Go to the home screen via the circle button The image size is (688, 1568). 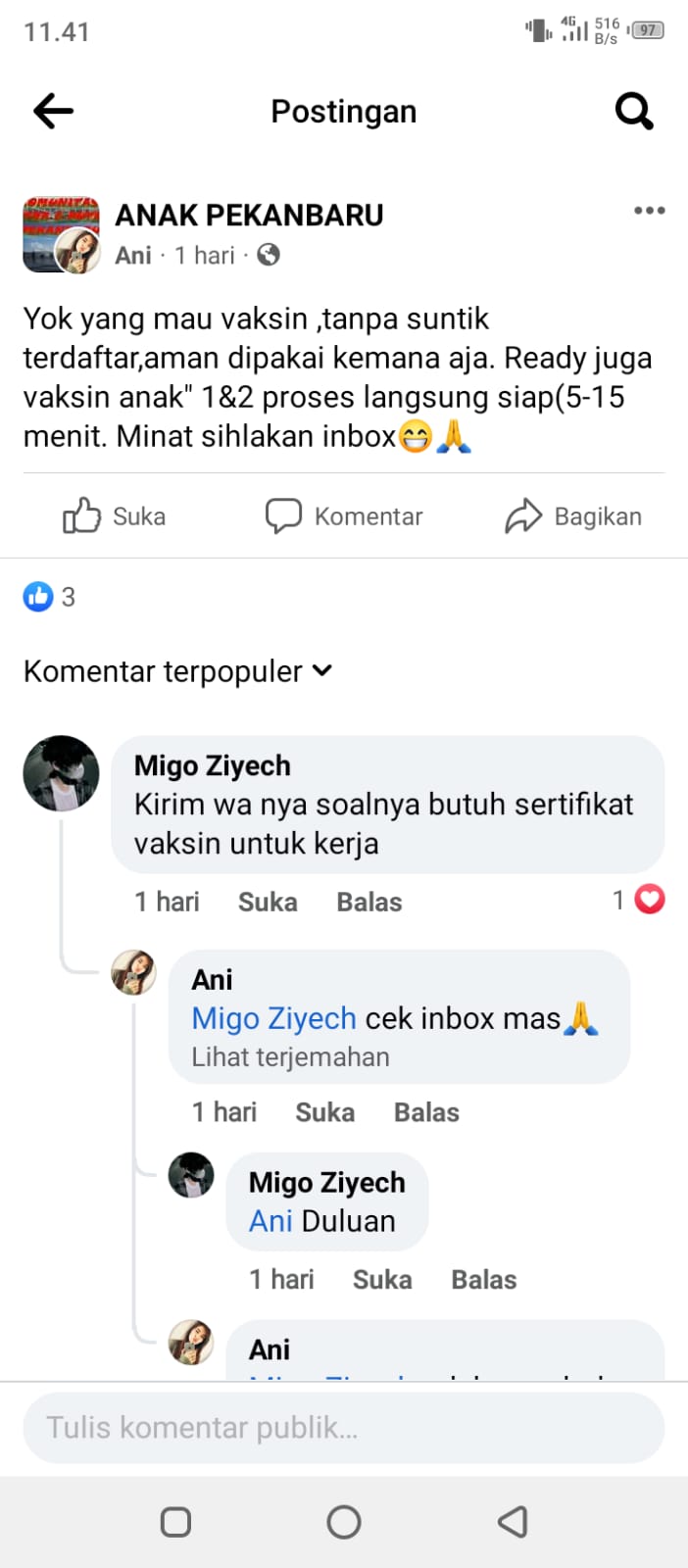point(344,1522)
